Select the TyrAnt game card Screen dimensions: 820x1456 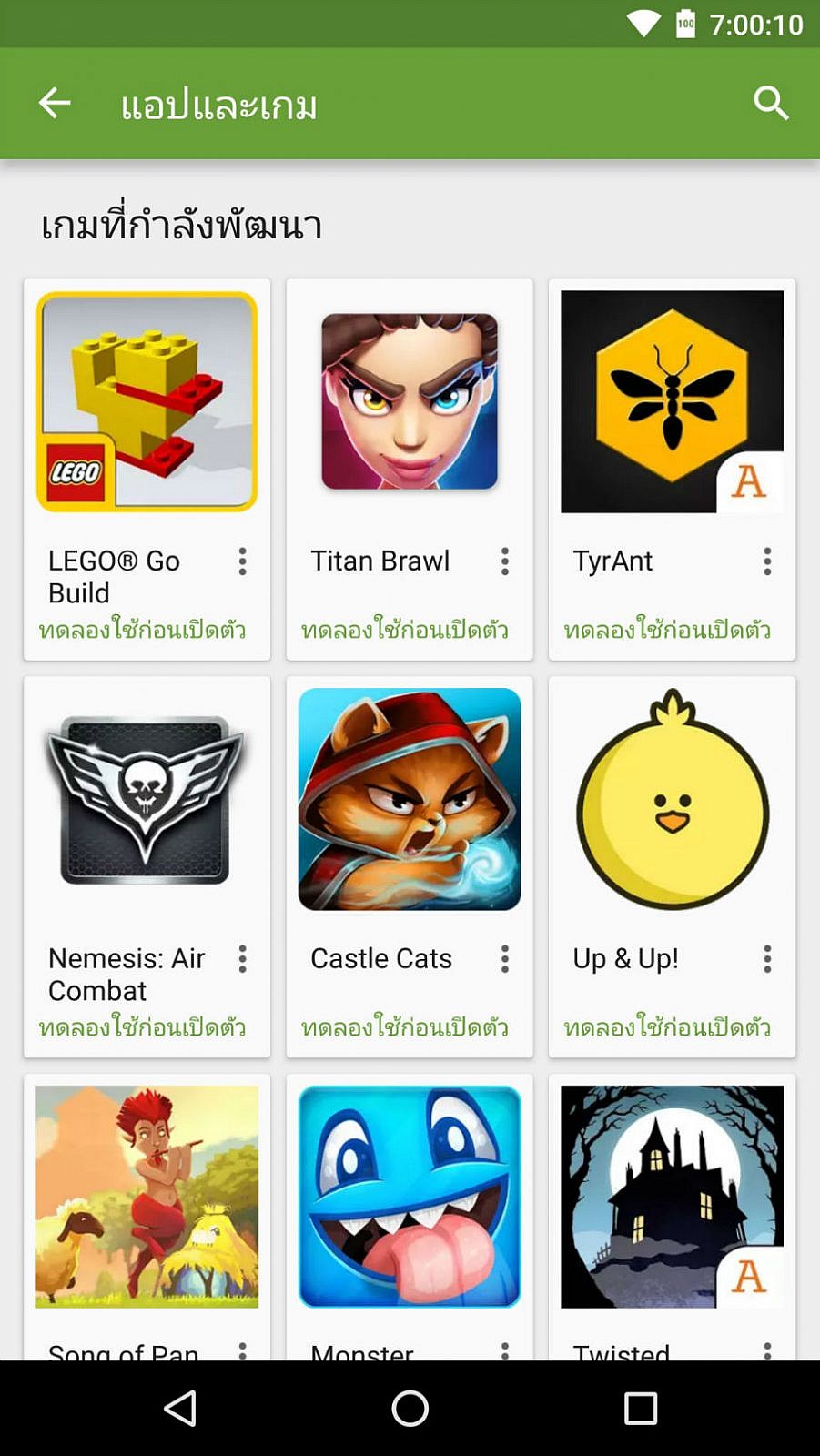[672, 402]
